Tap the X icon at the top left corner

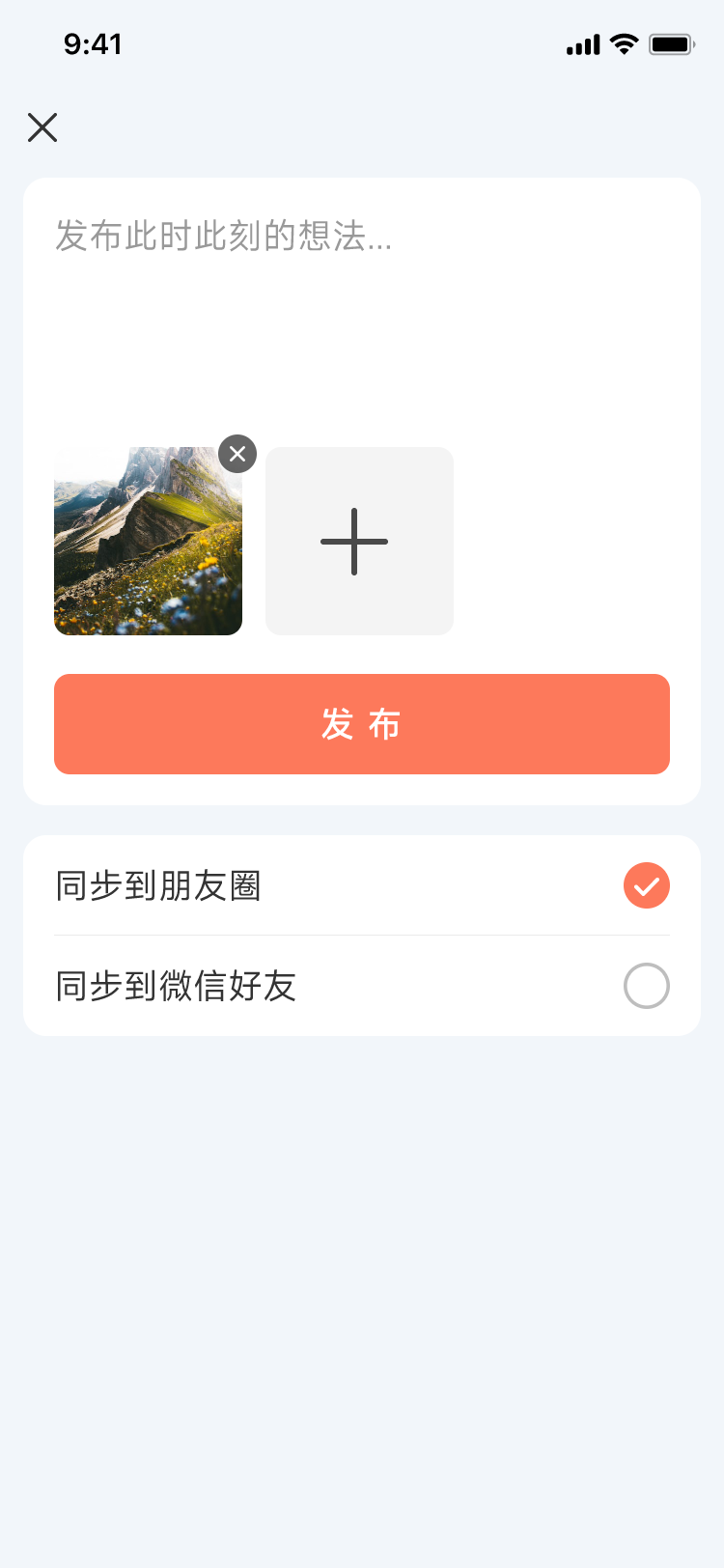coord(42,127)
